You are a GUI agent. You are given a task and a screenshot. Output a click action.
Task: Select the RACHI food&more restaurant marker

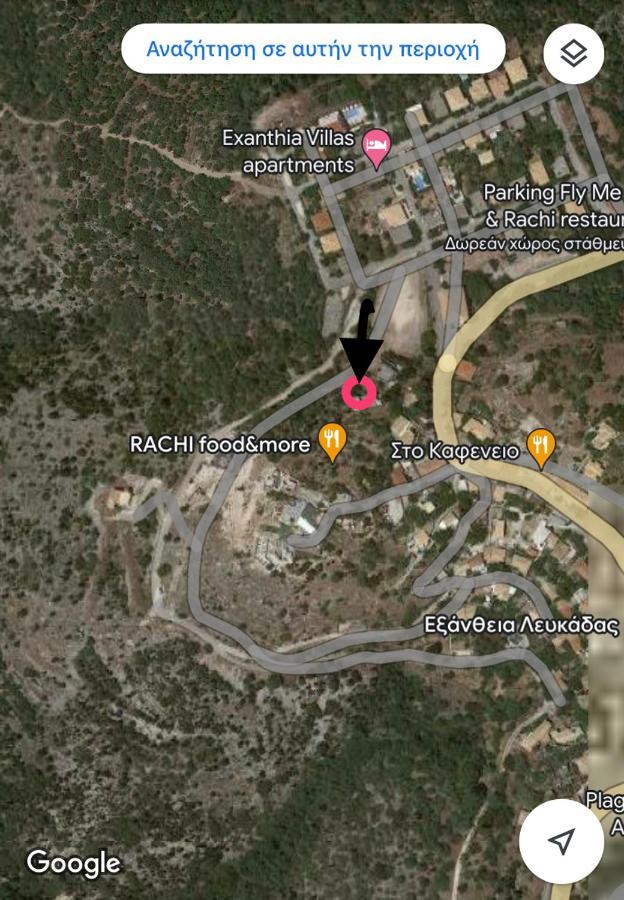333,440
